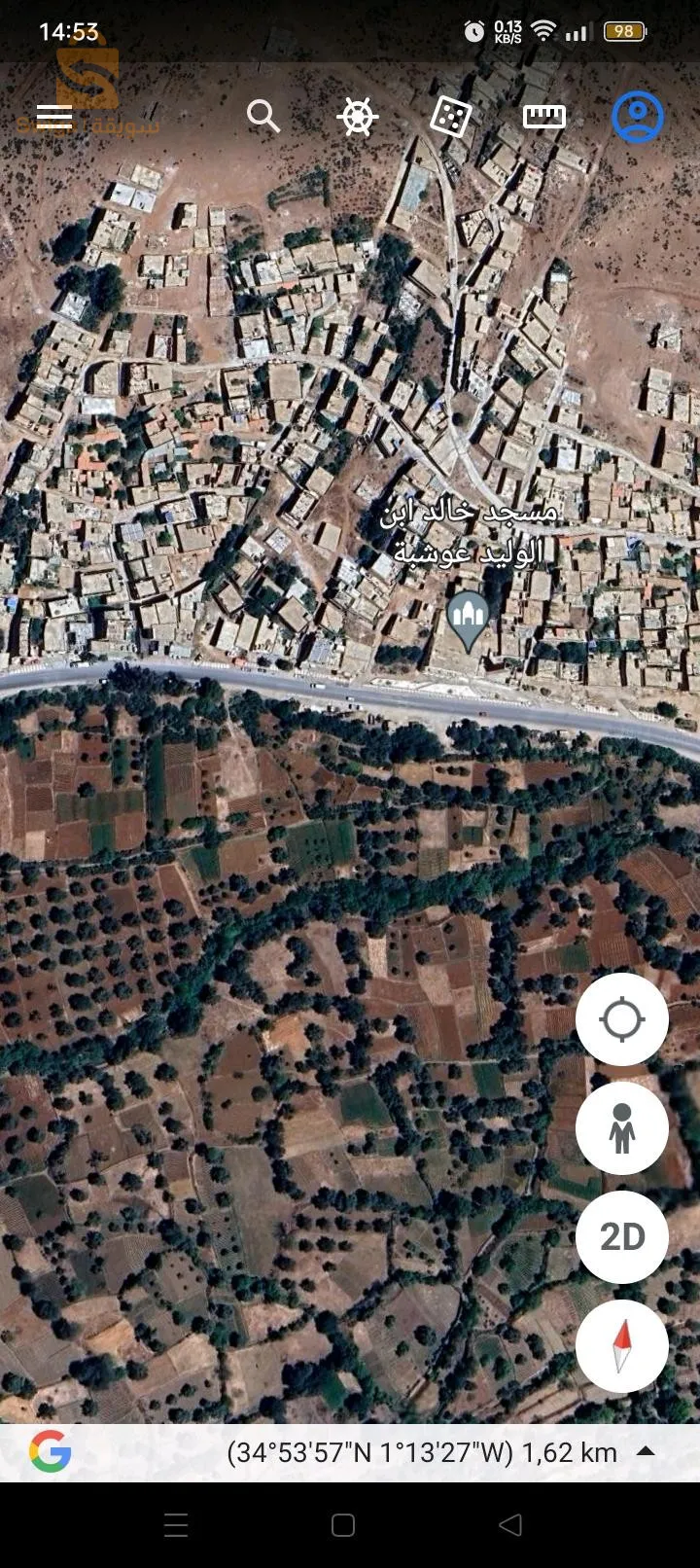
Task: Enter Street View with the pegman button
Action: coord(622,1128)
